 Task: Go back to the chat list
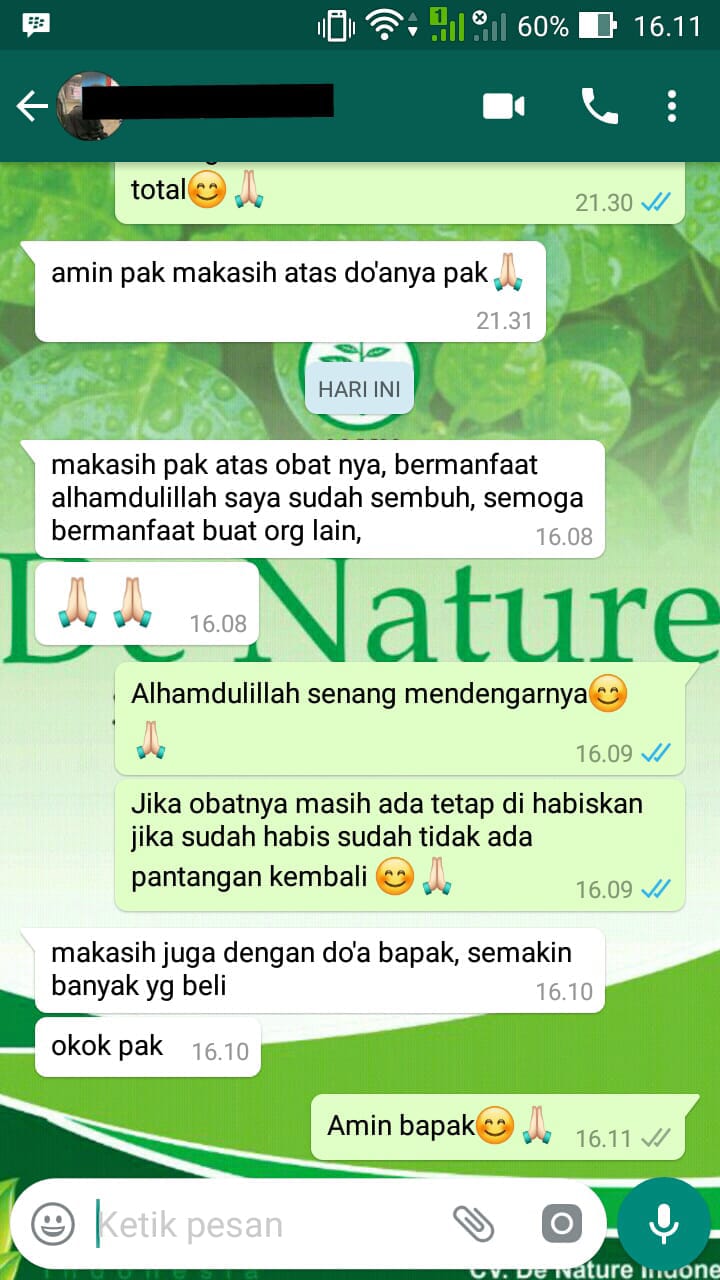[x=30, y=107]
